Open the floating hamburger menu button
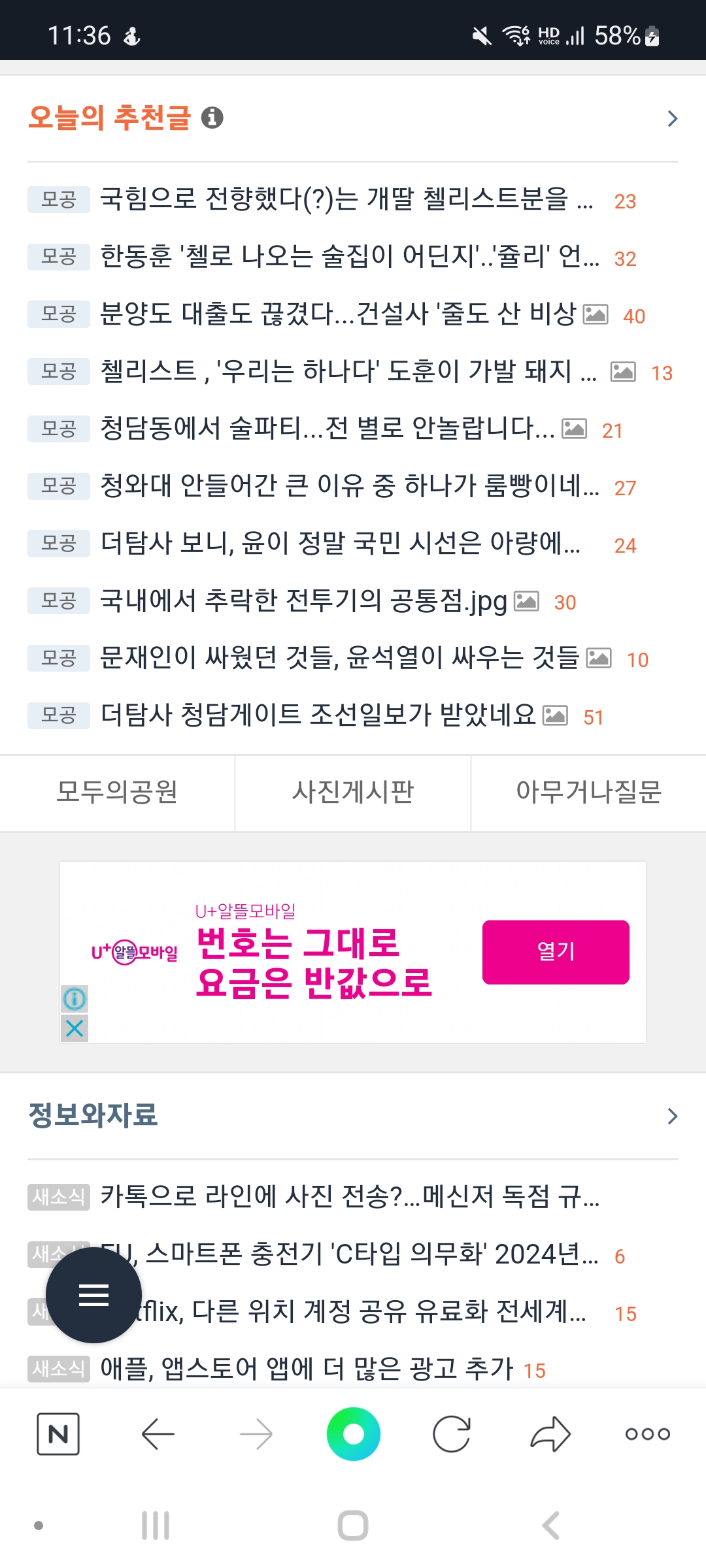Viewport: 706px width, 1568px height. [93, 1295]
